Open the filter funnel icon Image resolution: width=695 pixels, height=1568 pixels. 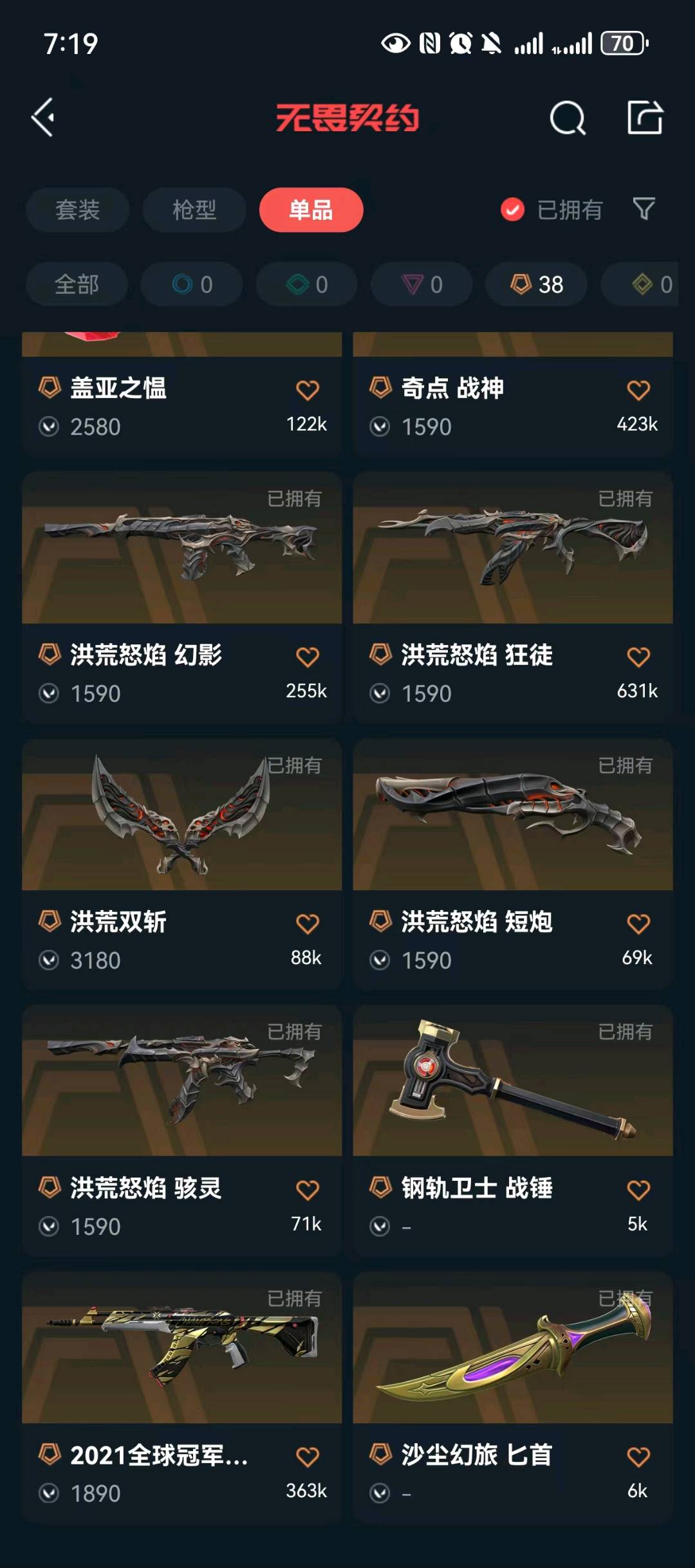coord(644,209)
